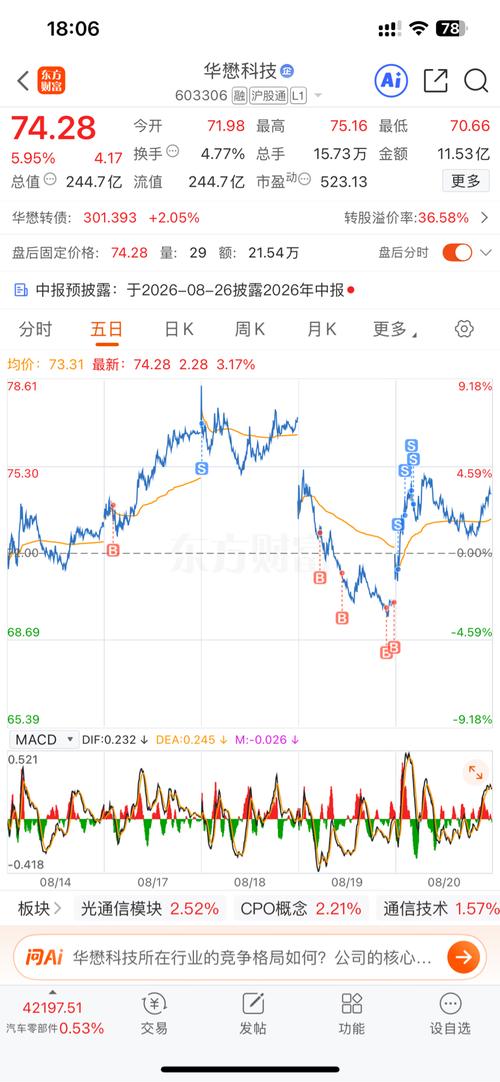The width and height of the screenshot is (500, 1082).
Task: Ask the 问Ai suggested question
Action: point(252,958)
